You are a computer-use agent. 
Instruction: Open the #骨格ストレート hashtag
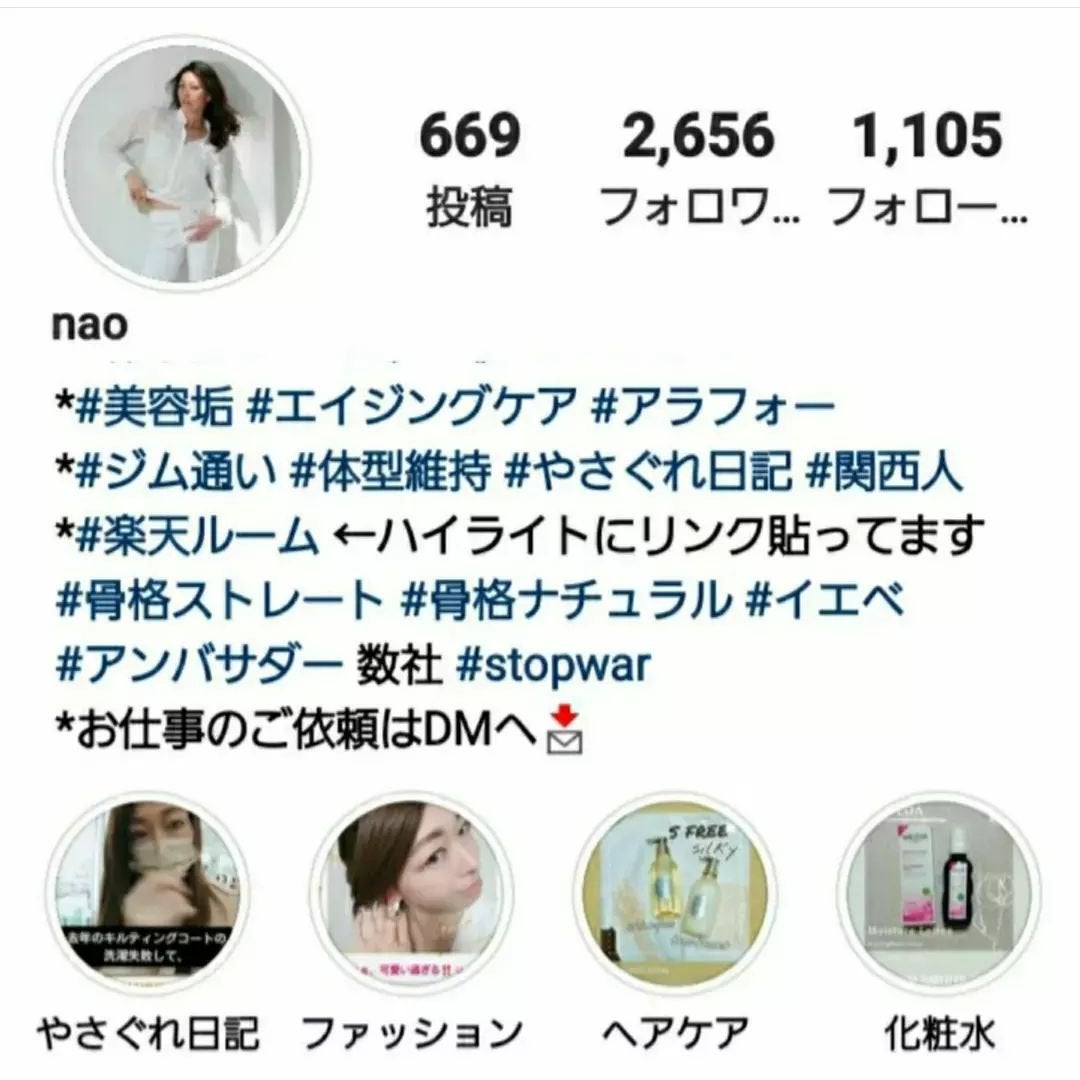click(x=220, y=602)
